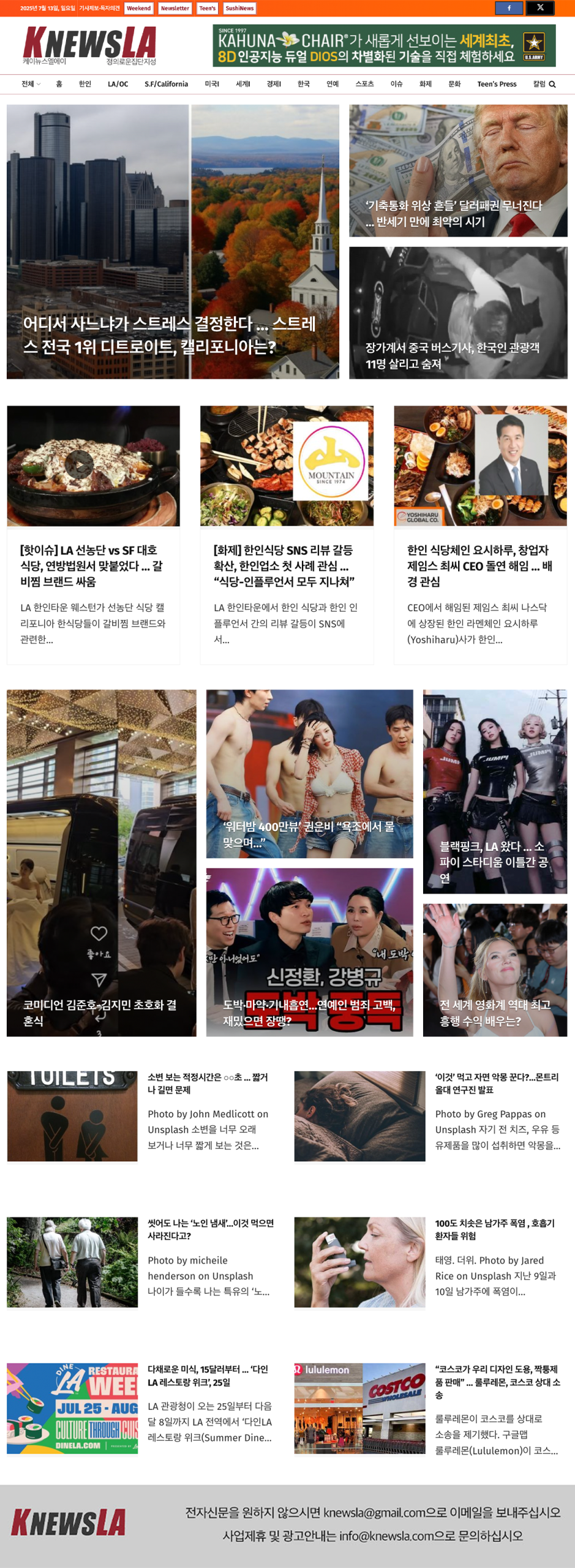This screenshot has width=575, height=1568.
Task: Expand the 전체 dropdown menu
Action: click(31, 84)
